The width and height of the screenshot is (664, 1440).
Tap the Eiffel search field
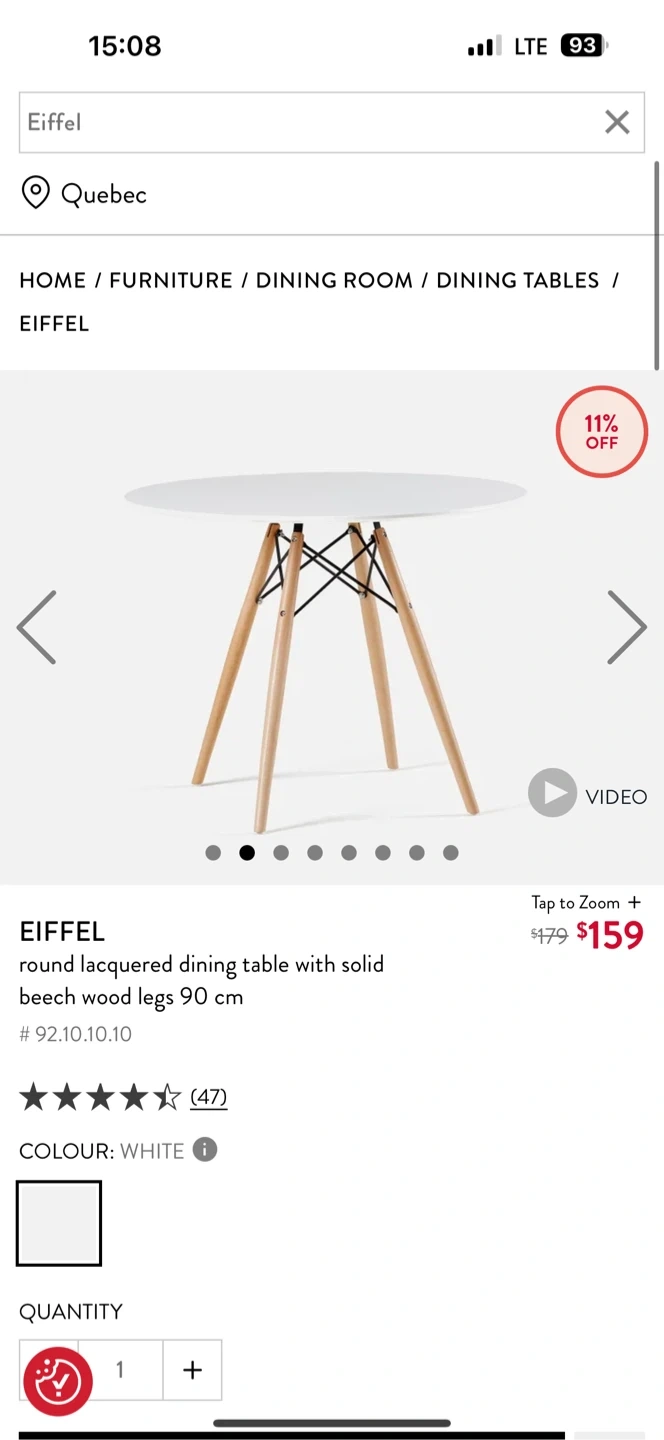(300, 122)
